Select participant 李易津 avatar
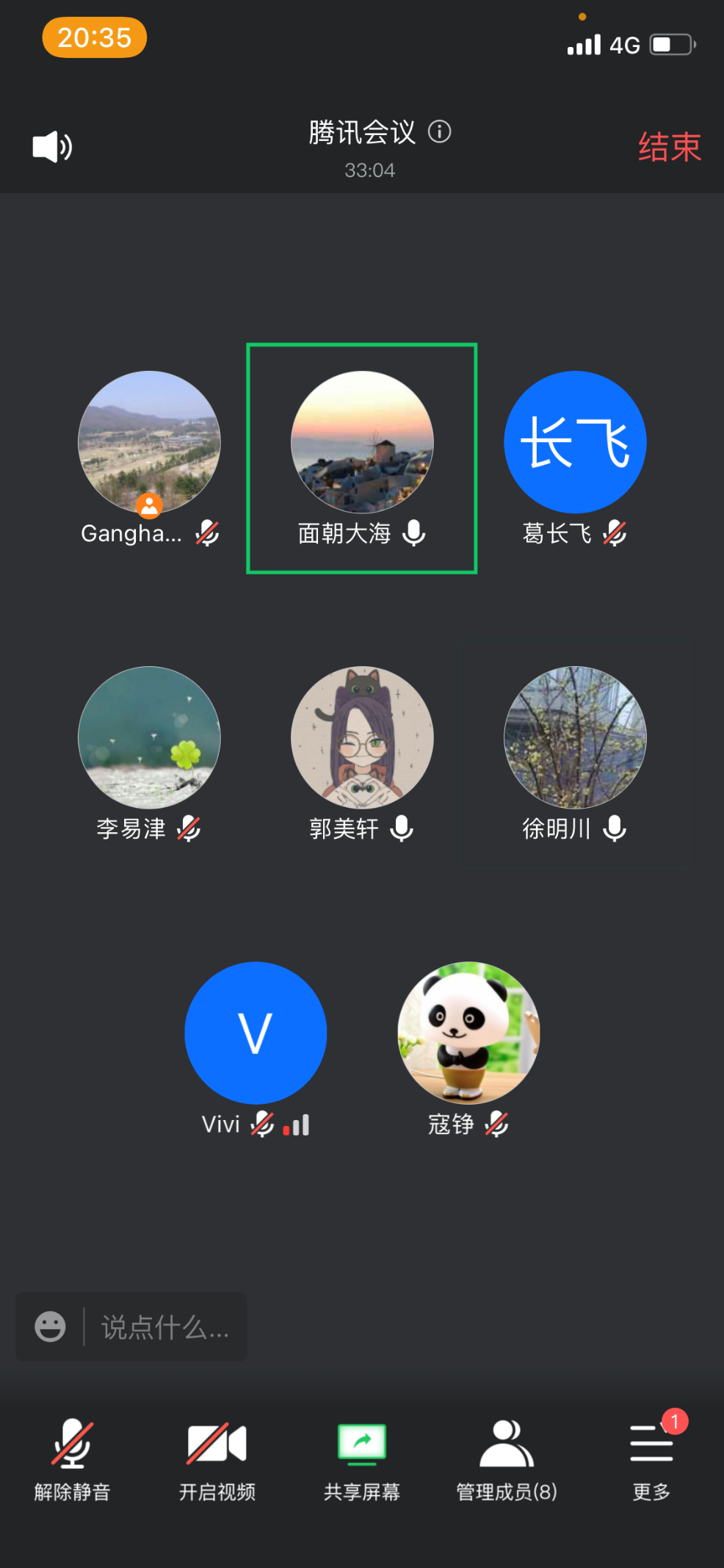Viewport: 724px width, 1568px height. [149, 737]
